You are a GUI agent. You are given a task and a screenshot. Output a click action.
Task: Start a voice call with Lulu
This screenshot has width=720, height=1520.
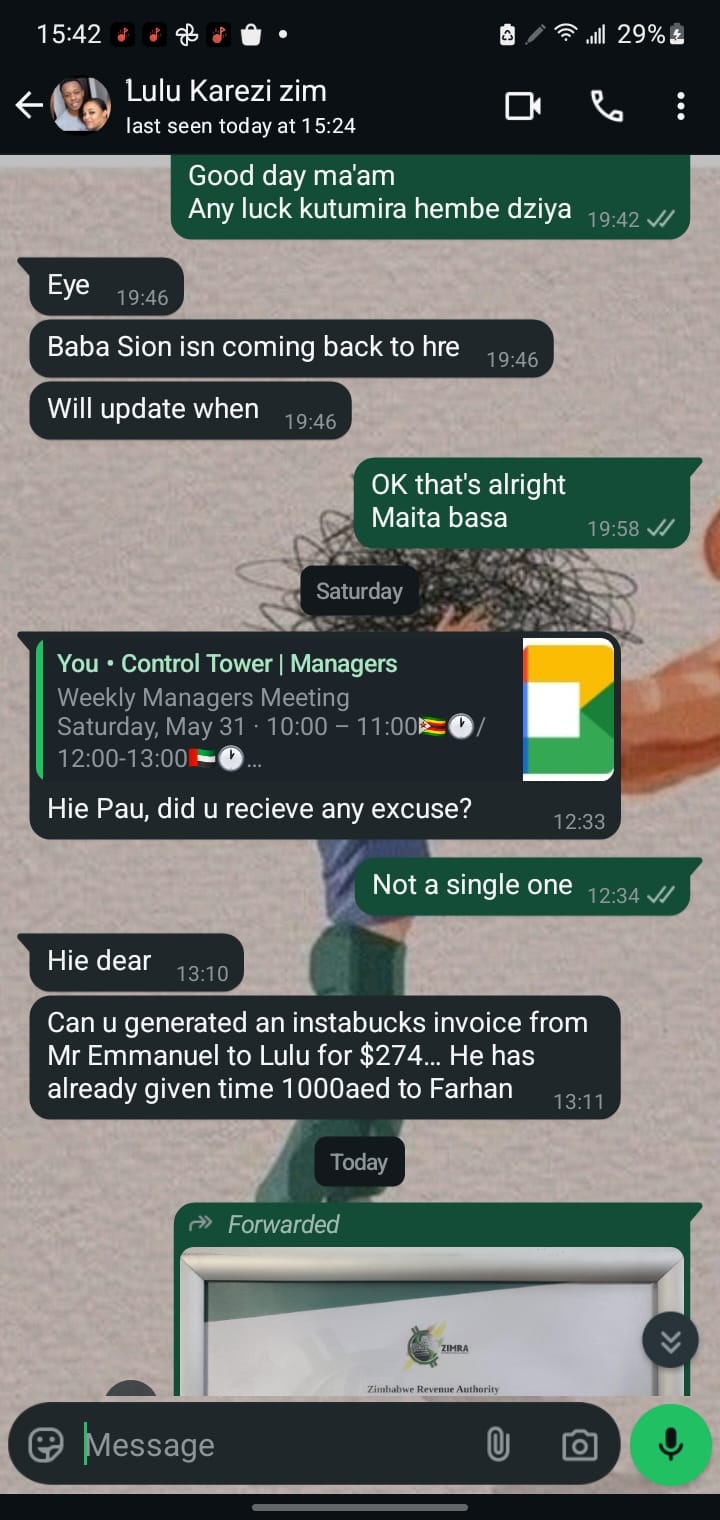click(x=607, y=106)
